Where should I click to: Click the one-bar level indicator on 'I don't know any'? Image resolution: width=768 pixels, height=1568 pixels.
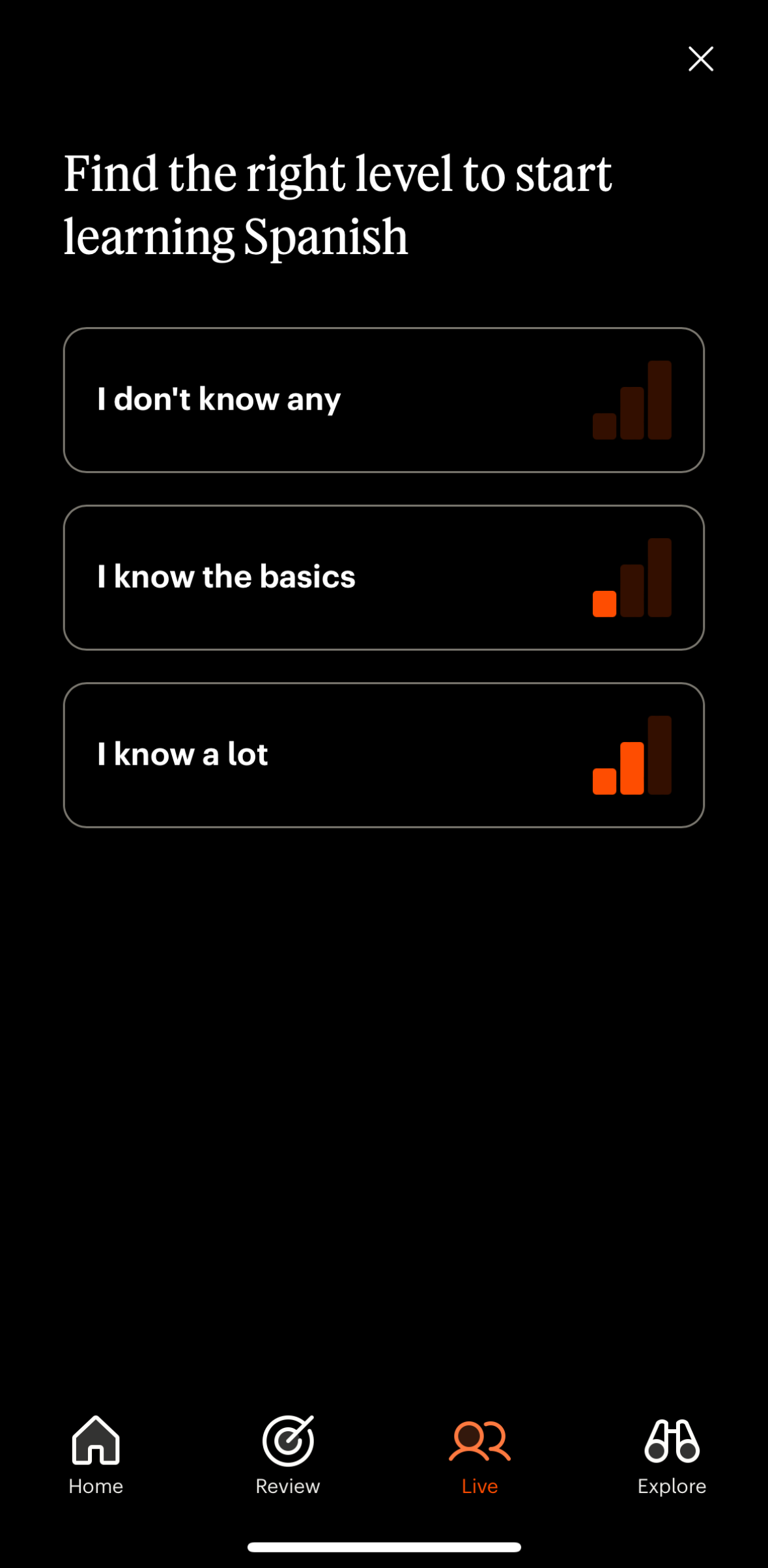[x=631, y=399]
